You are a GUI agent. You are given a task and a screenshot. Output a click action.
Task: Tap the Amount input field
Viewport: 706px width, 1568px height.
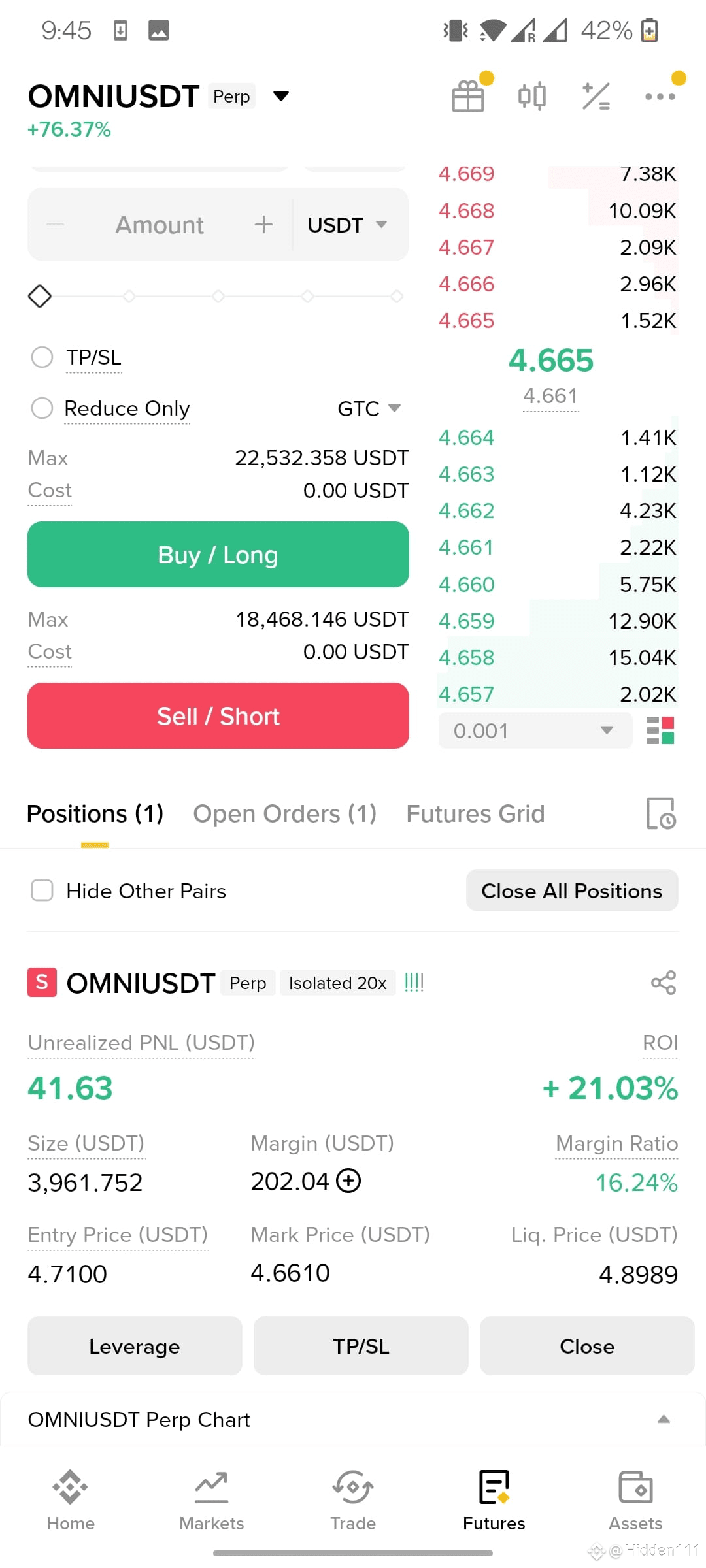(x=160, y=225)
